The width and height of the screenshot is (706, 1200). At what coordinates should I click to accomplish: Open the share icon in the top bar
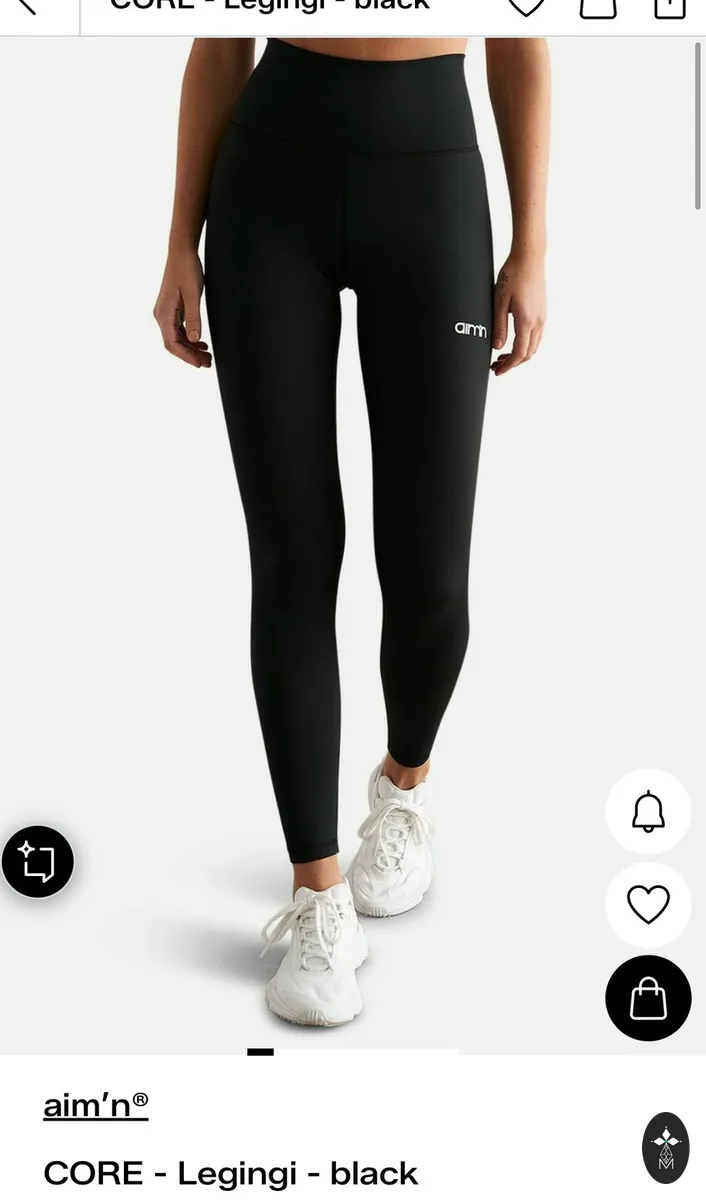pos(670,7)
